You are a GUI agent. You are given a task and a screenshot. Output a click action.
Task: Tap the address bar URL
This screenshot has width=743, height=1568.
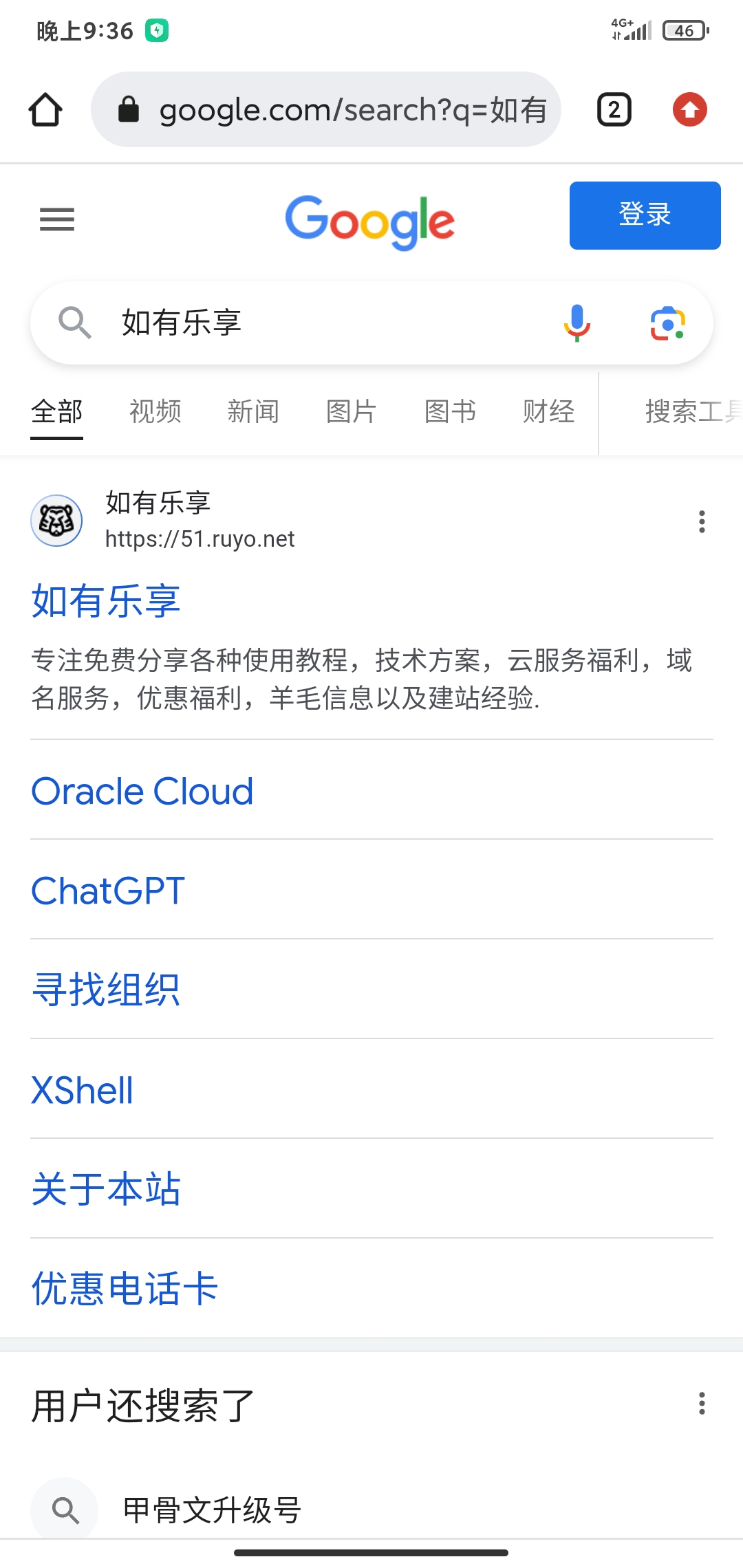point(344,110)
